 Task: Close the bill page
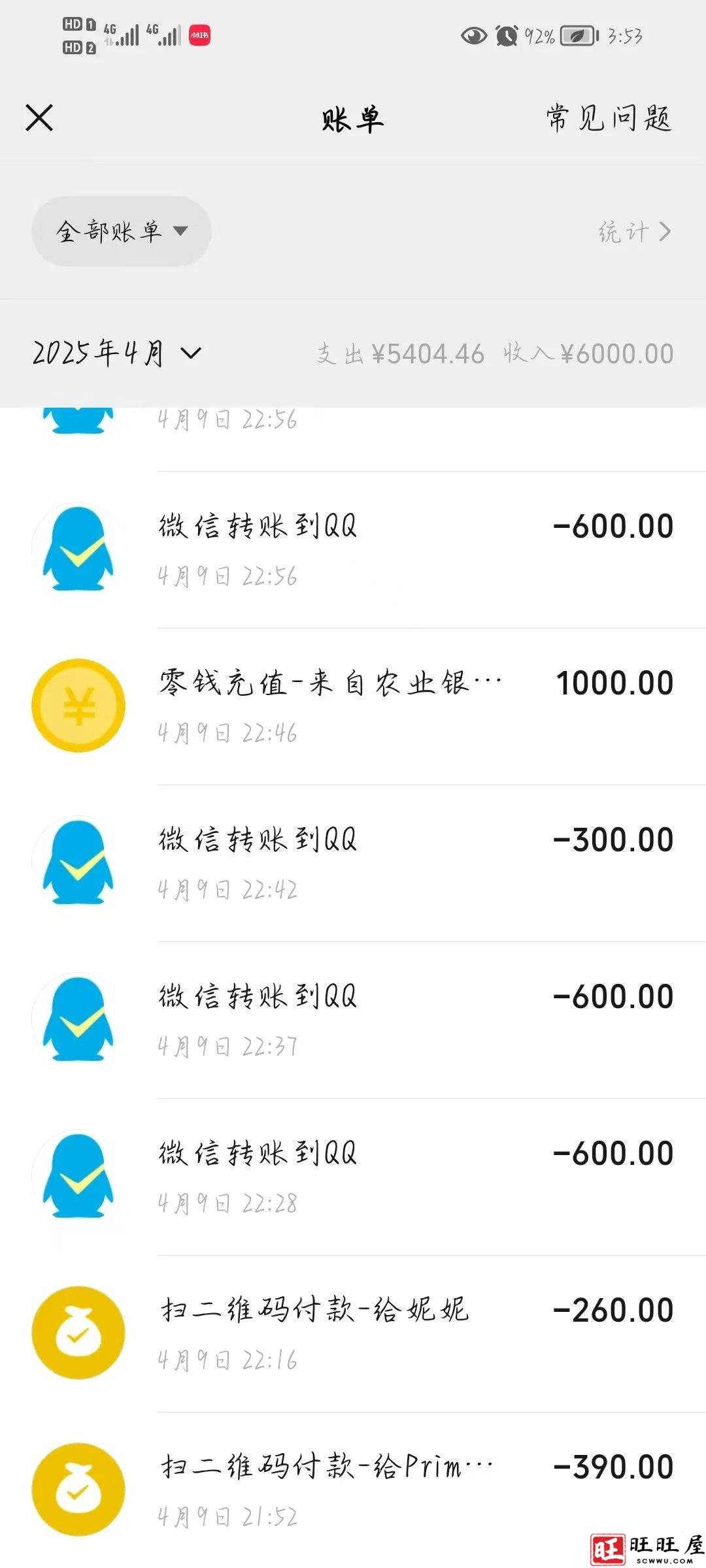pos(39,118)
